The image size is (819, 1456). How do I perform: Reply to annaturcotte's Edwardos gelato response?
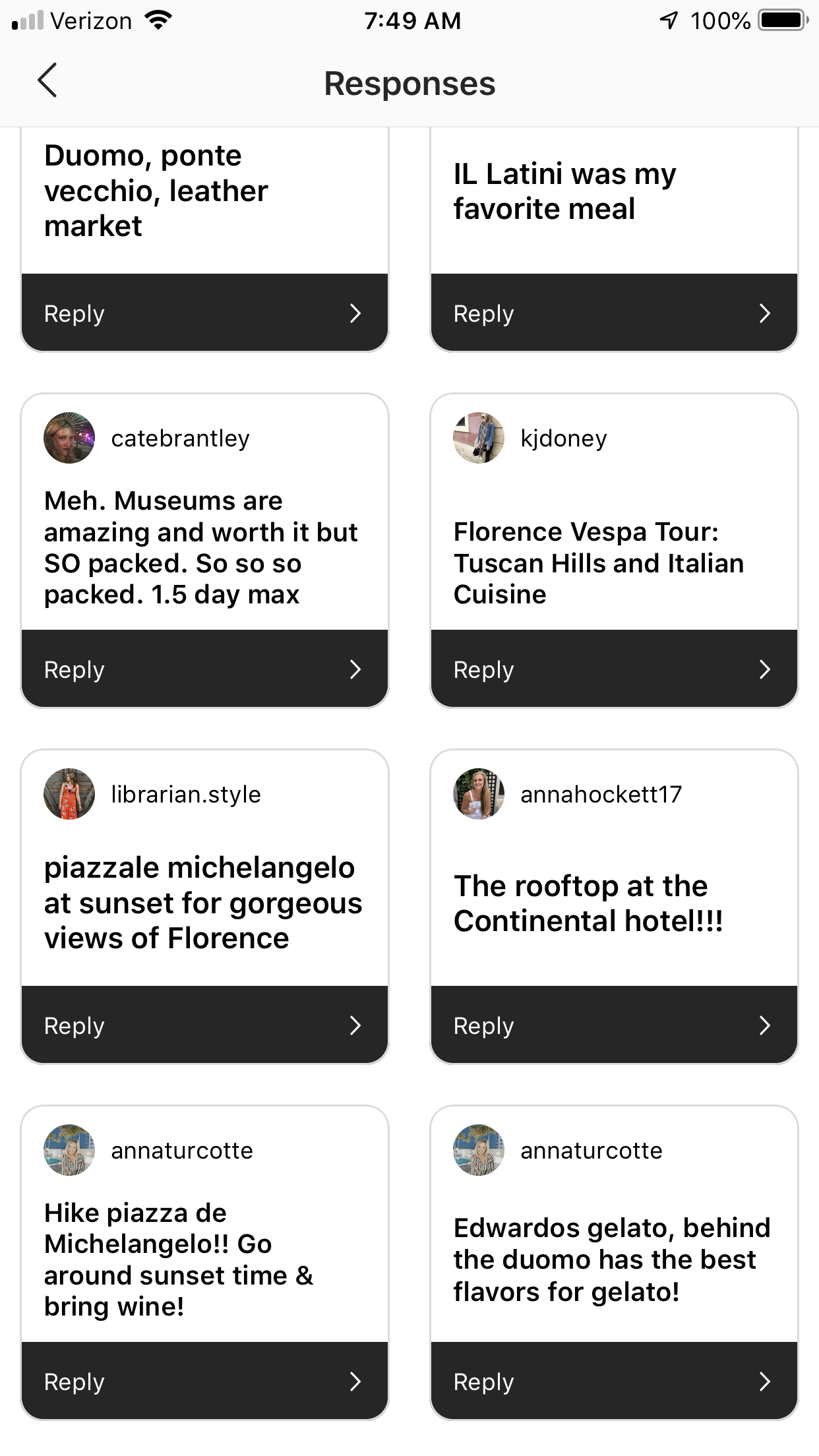pos(614,1381)
